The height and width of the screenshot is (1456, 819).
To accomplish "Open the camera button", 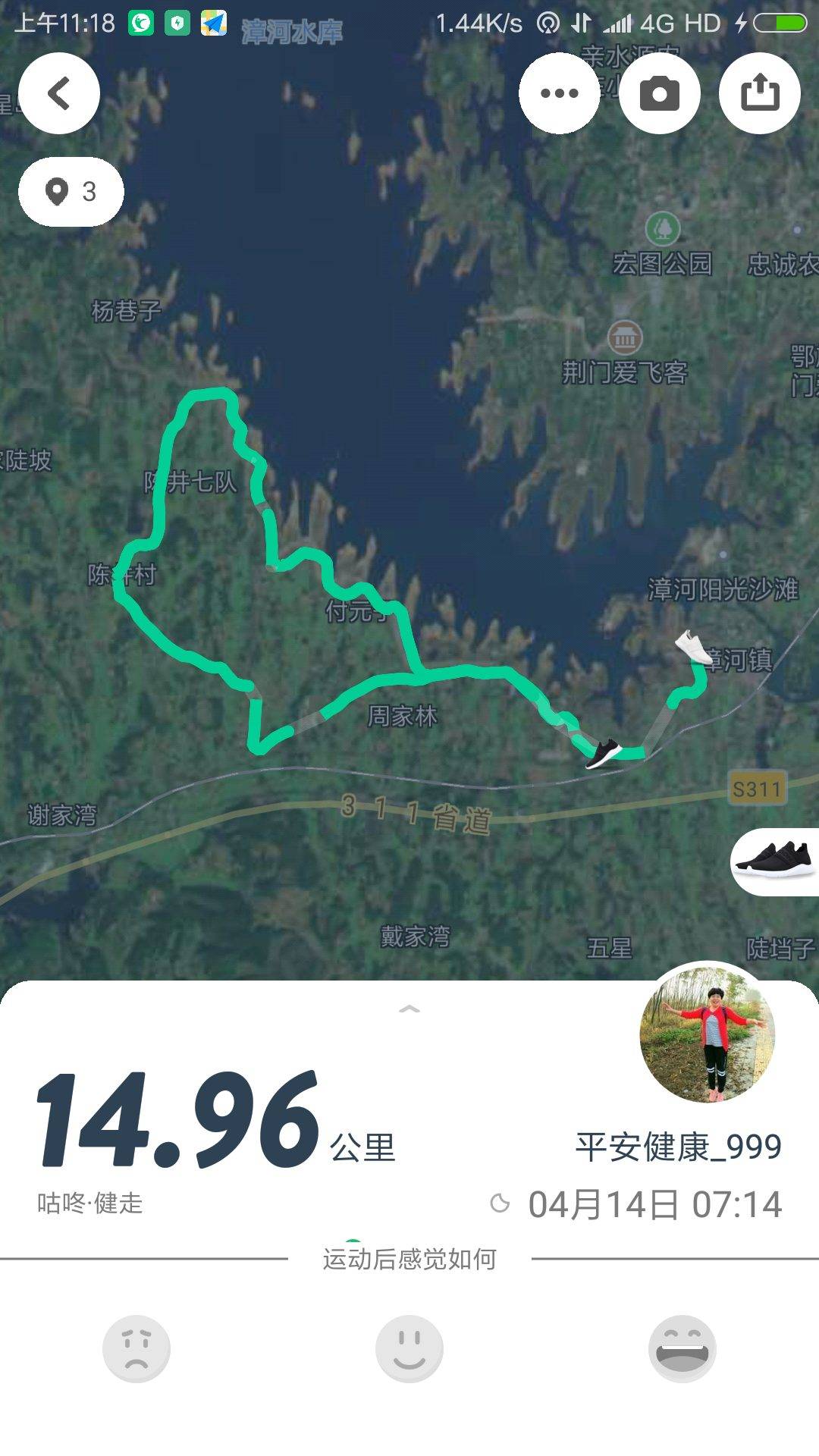I will (x=659, y=94).
